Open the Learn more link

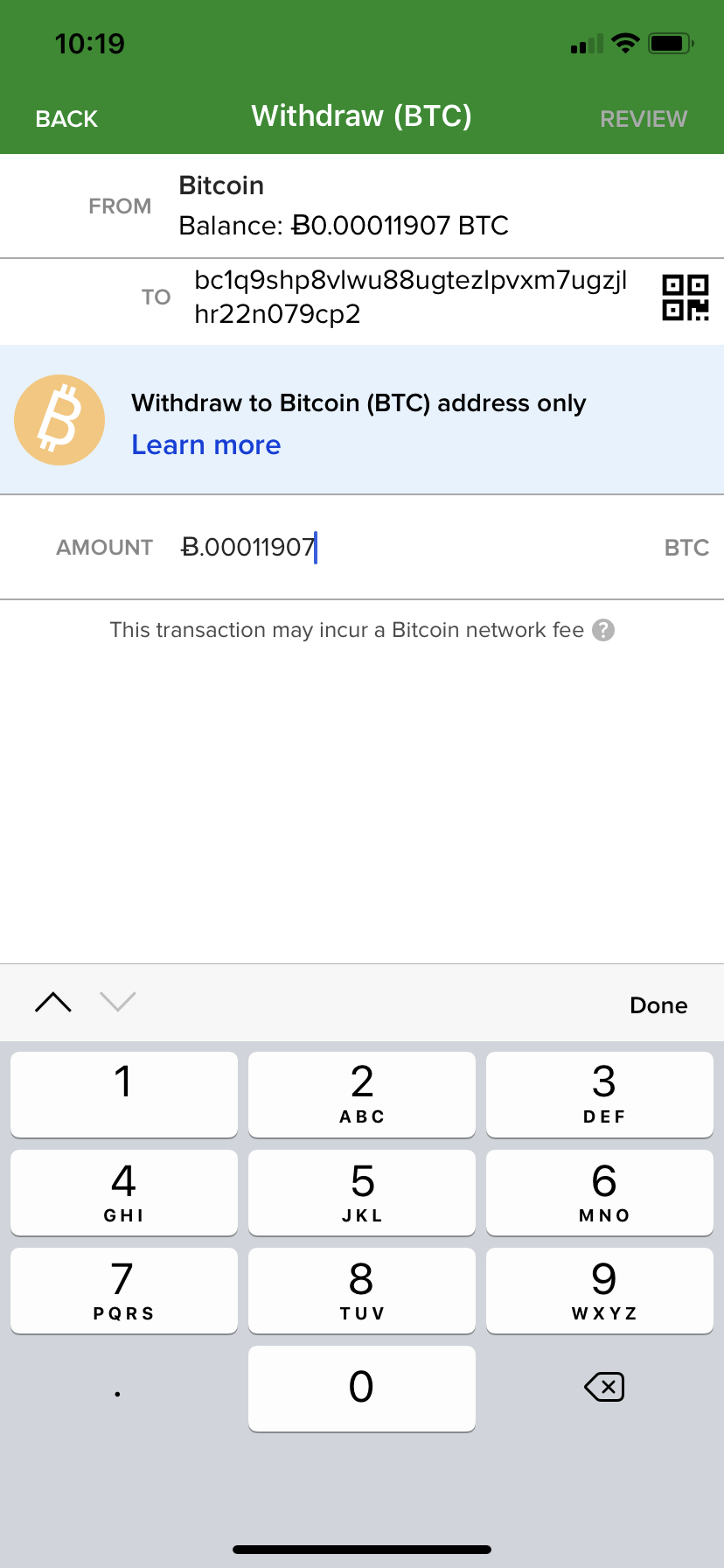(206, 444)
